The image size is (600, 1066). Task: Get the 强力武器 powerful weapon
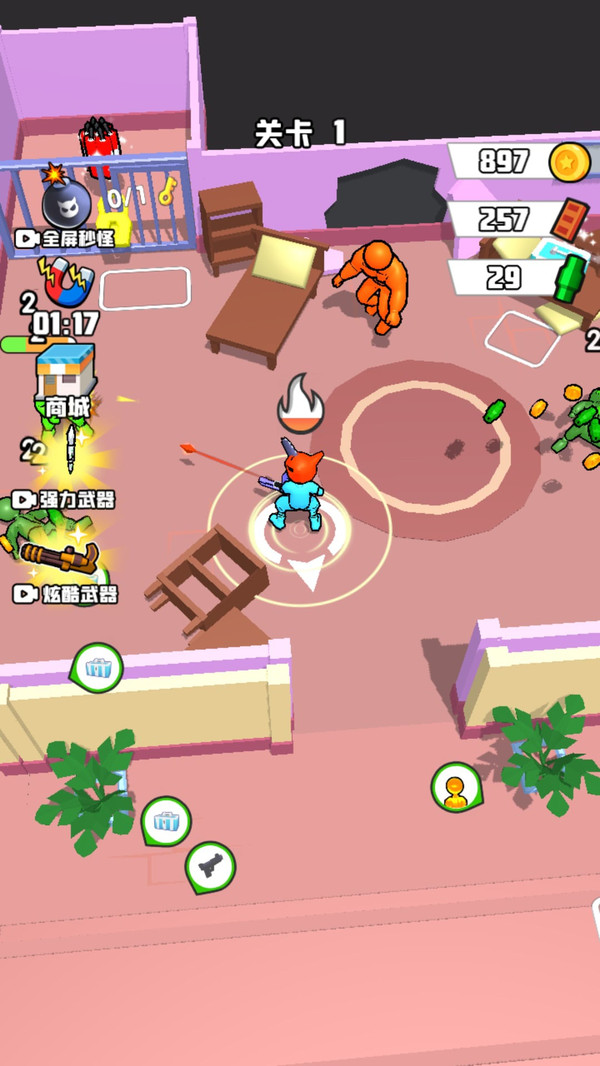[x=65, y=469]
